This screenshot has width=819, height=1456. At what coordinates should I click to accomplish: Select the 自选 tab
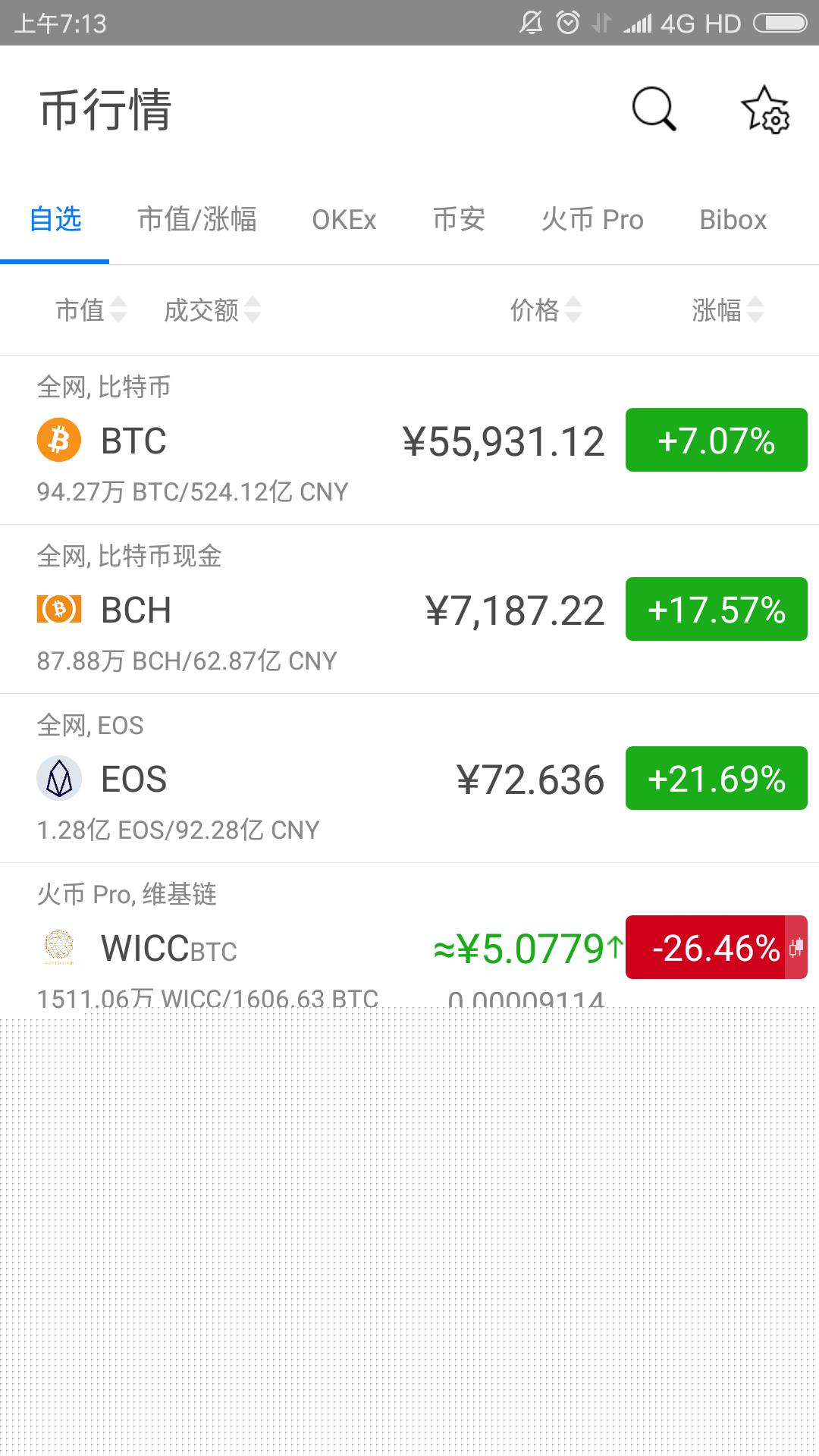55,219
